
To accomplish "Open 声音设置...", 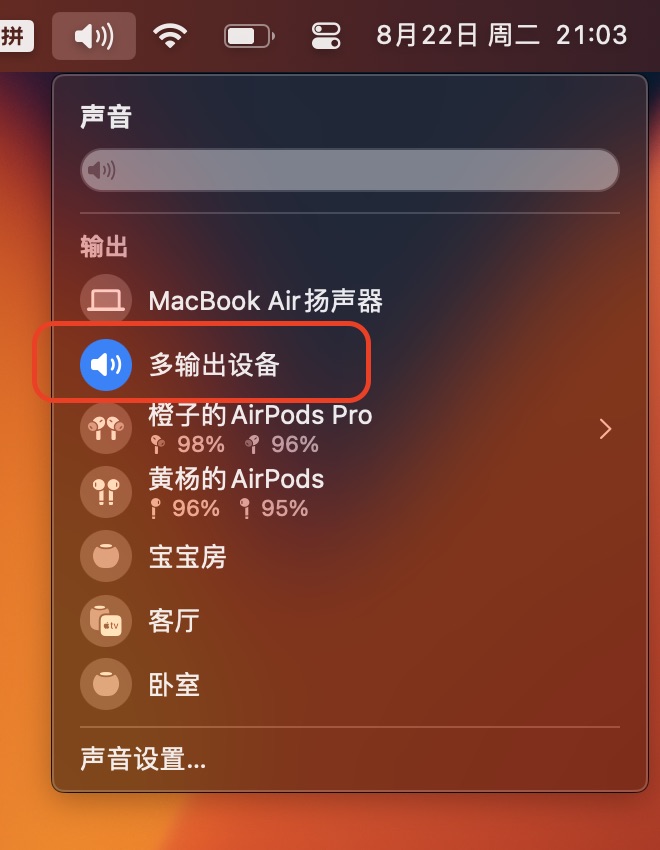I will (x=143, y=759).
